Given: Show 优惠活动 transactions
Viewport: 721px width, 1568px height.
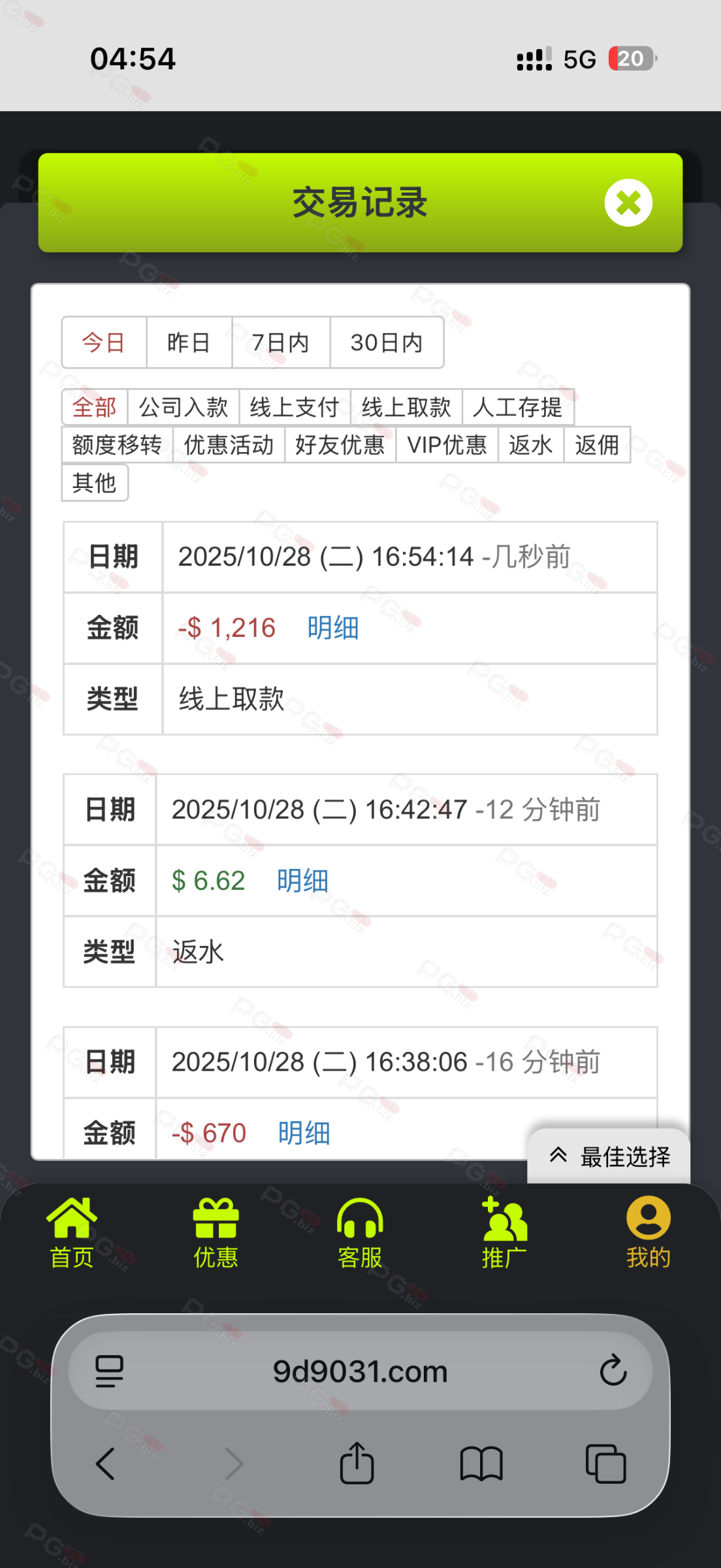Looking at the screenshot, I should point(229,445).
